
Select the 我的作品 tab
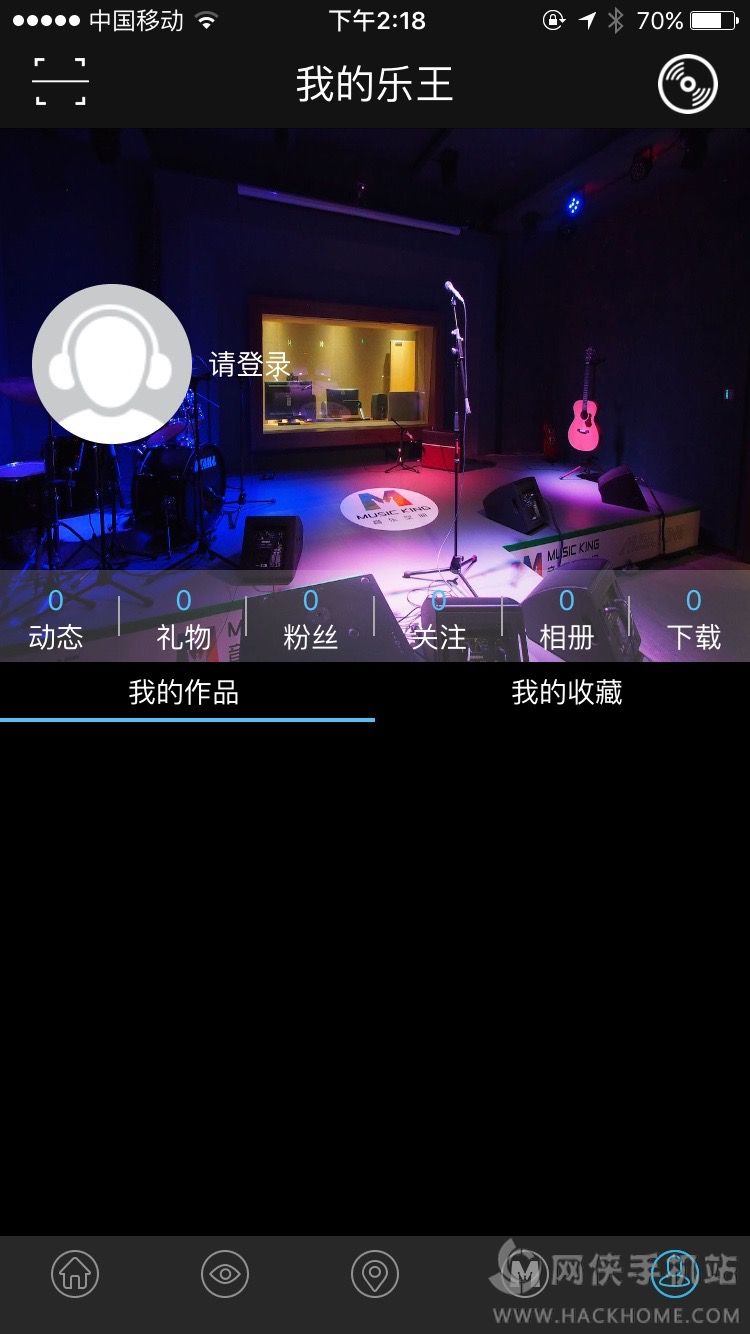click(185, 692)
